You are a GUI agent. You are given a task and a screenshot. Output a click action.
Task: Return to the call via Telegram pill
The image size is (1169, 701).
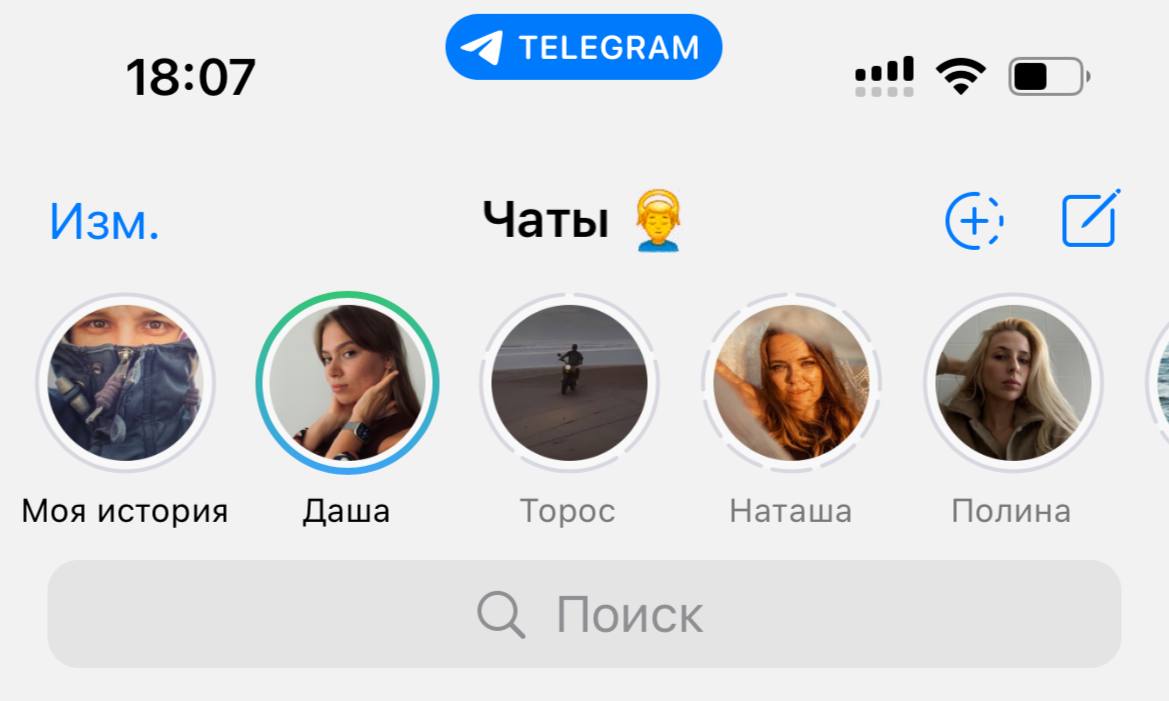tap(584, 47)
